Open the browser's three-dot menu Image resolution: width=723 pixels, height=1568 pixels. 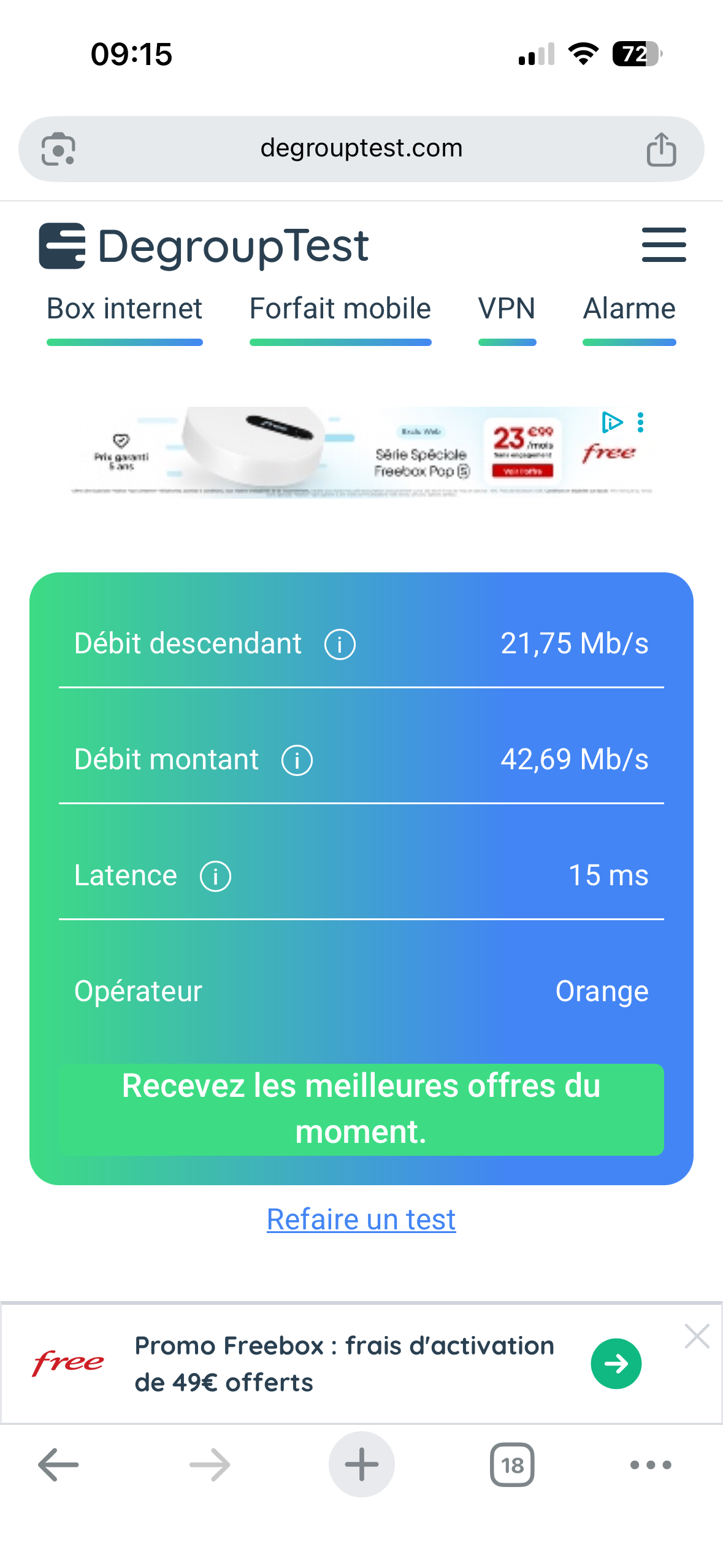(x=651, y=1464)
